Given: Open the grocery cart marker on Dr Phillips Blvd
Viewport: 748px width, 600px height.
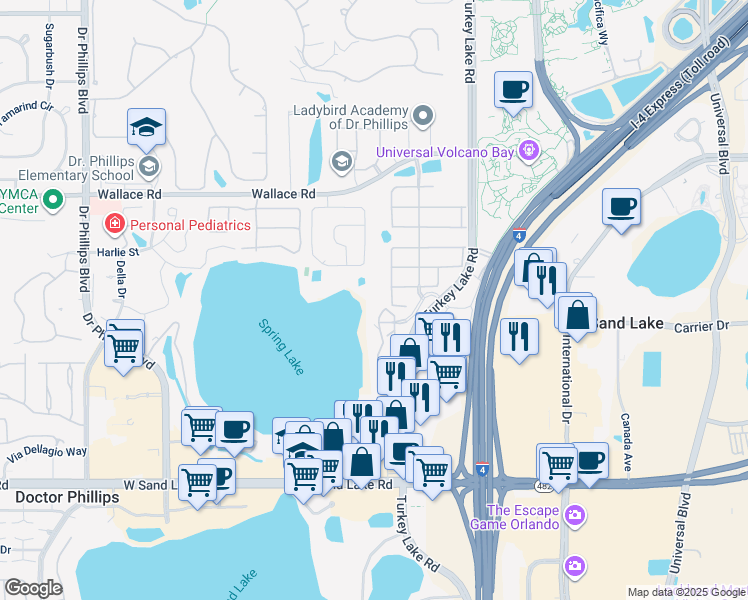Looking at the screenshot, I should 124,349.
